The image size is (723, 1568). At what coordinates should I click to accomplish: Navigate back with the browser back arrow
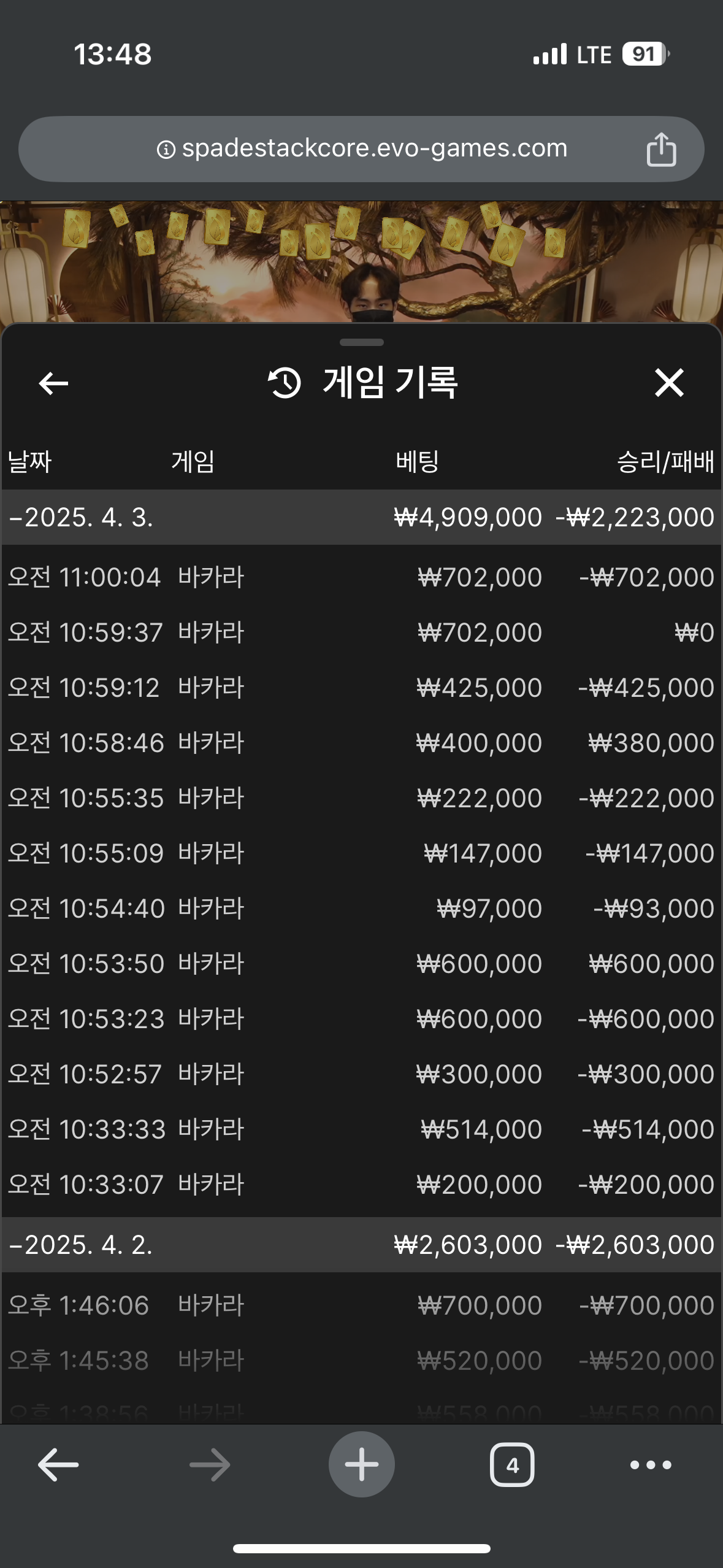(58, 1465)
